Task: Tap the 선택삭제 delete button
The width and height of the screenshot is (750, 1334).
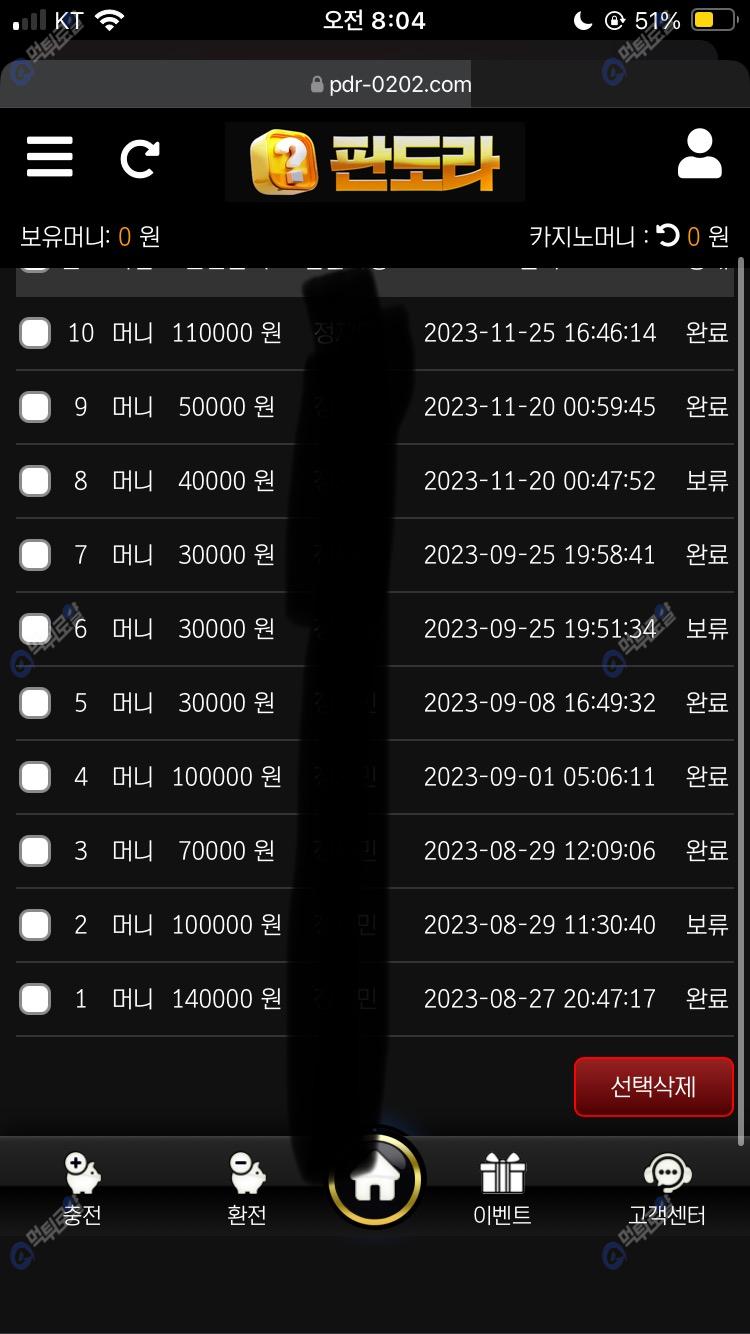Action: click(x=653, y=1087)
